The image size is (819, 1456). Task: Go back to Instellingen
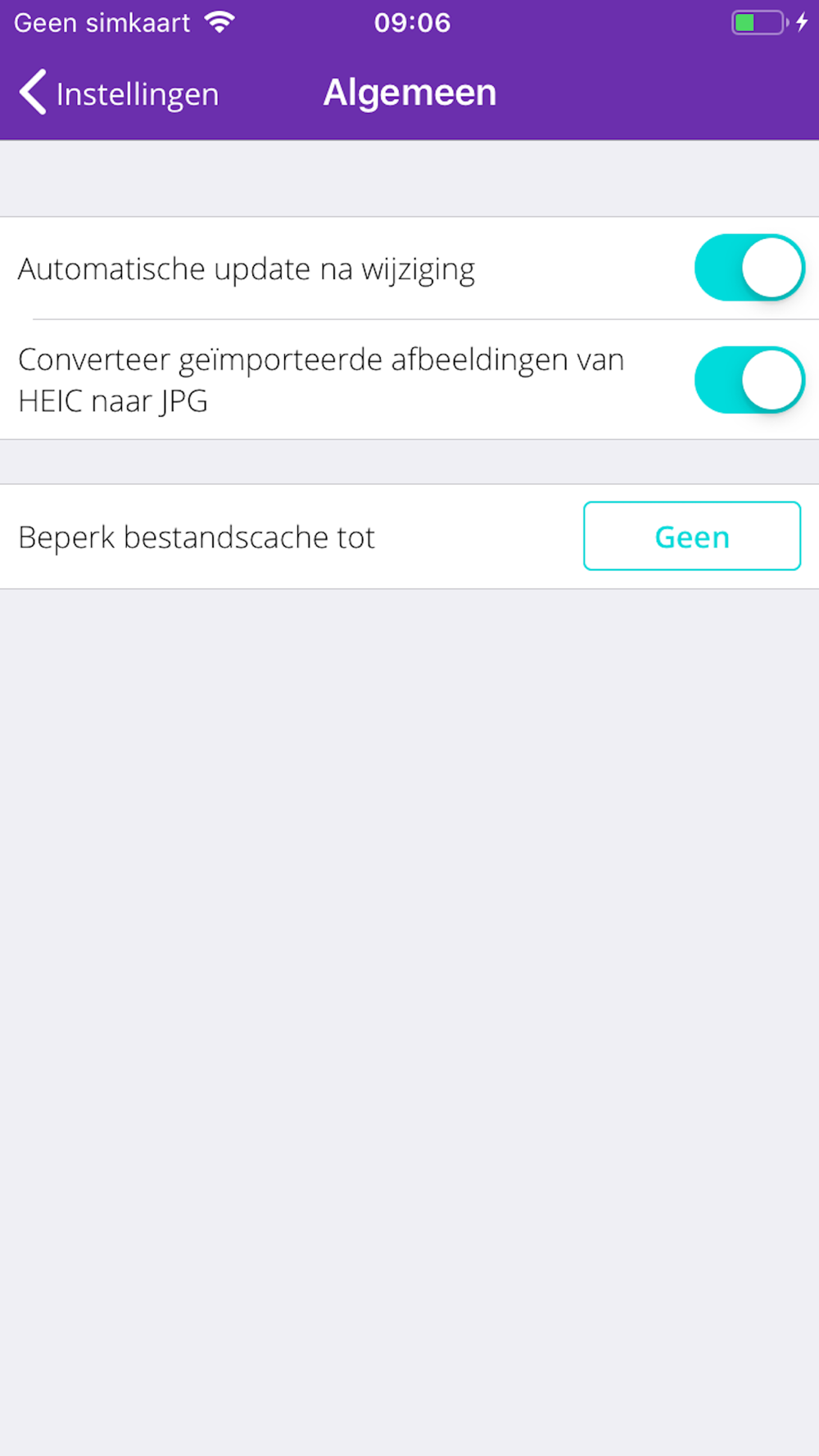[x=119, y=93]
